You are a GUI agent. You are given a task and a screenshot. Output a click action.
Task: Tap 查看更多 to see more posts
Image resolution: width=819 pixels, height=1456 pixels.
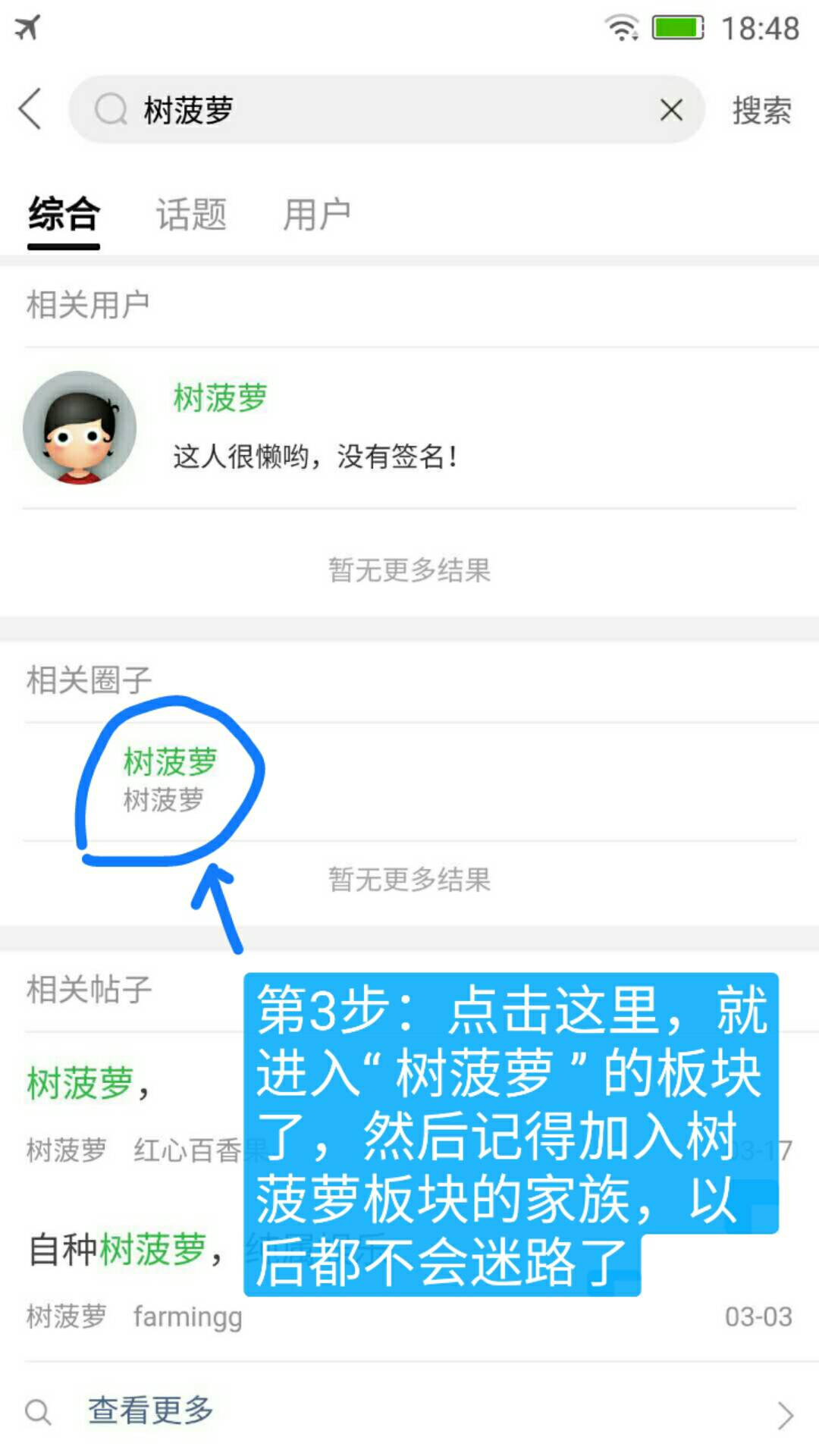pos(409,1412)
